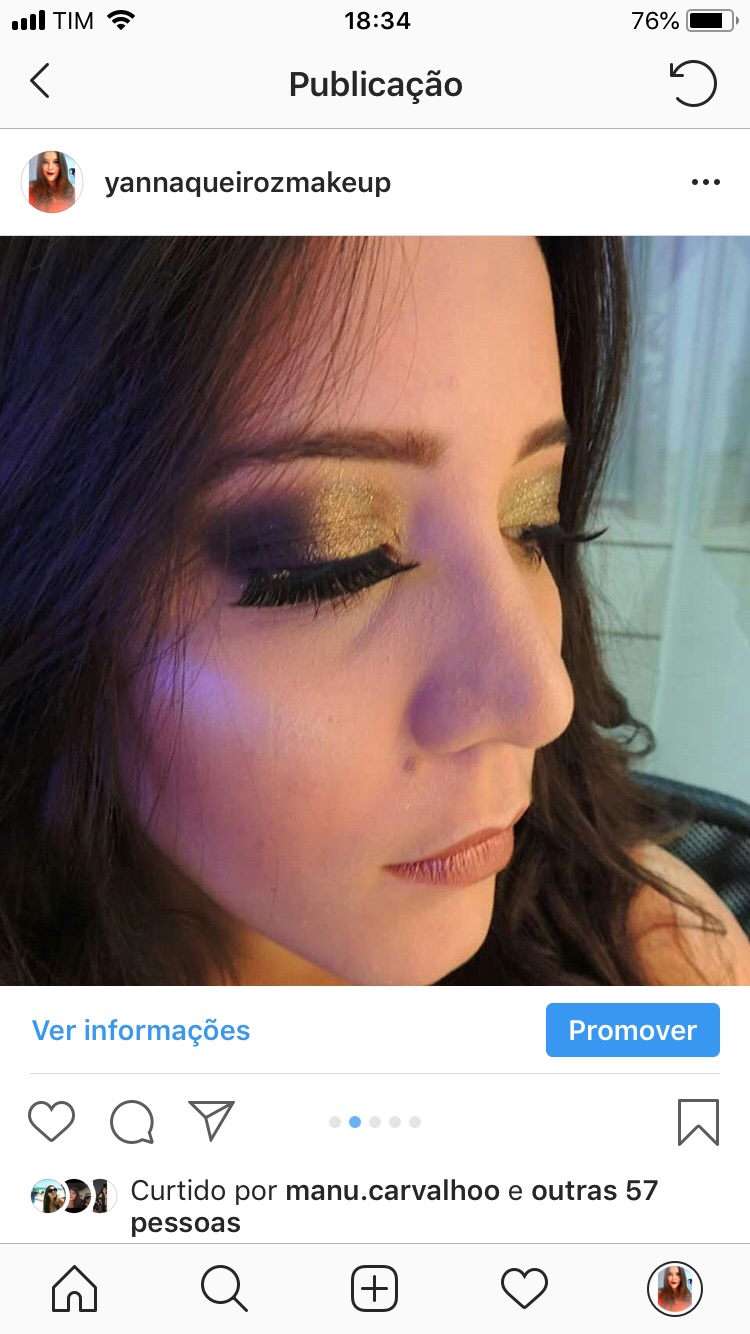Switch to the Home feed tab
This screenshot has width=750, height=1334.
tap(75, 1288)
